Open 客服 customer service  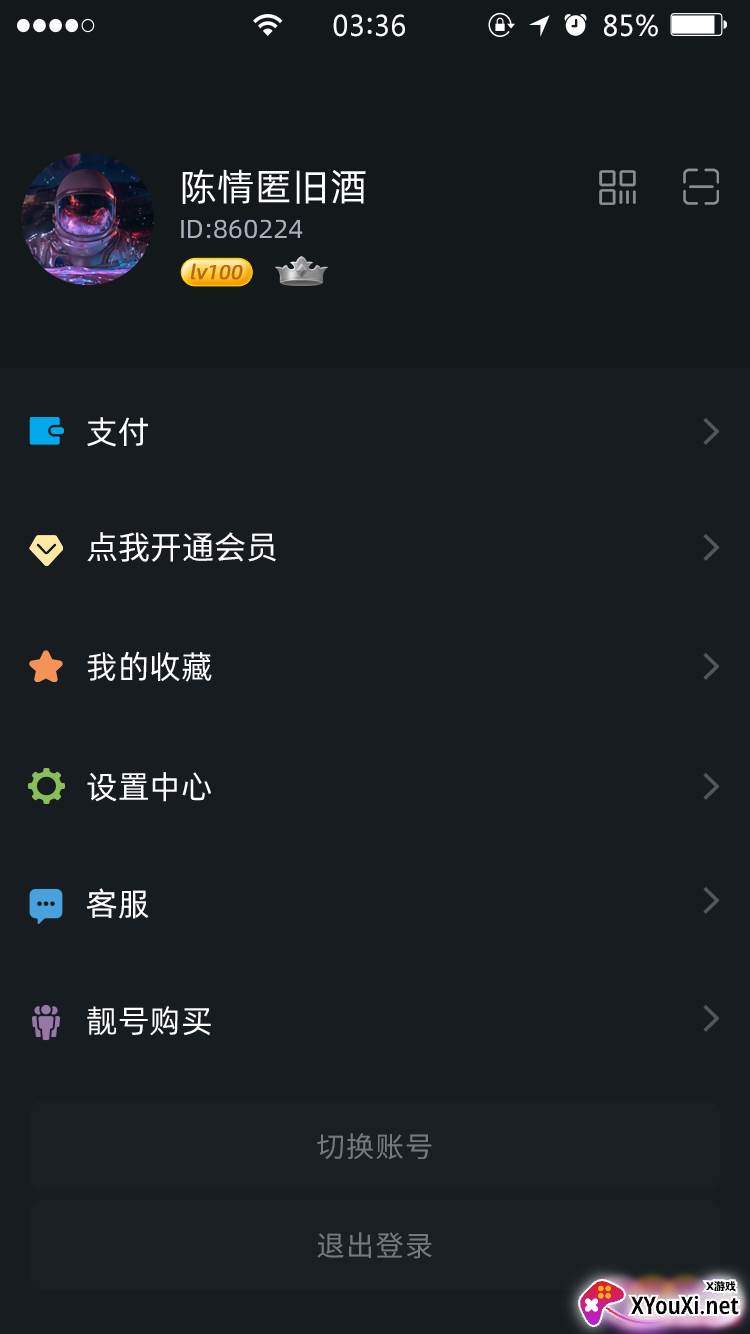[x=375, y=904]
